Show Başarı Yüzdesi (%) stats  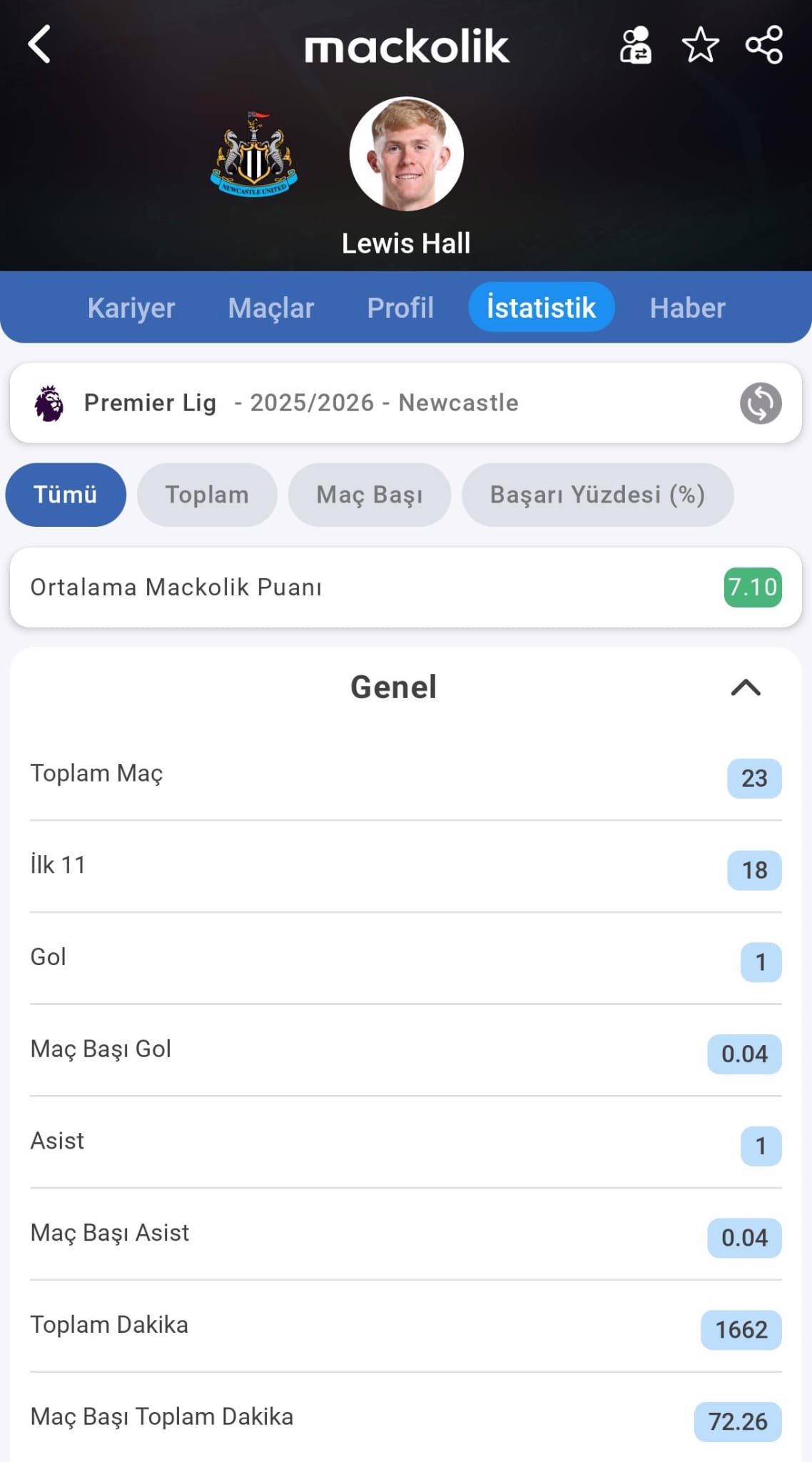[x=597, y=495]
